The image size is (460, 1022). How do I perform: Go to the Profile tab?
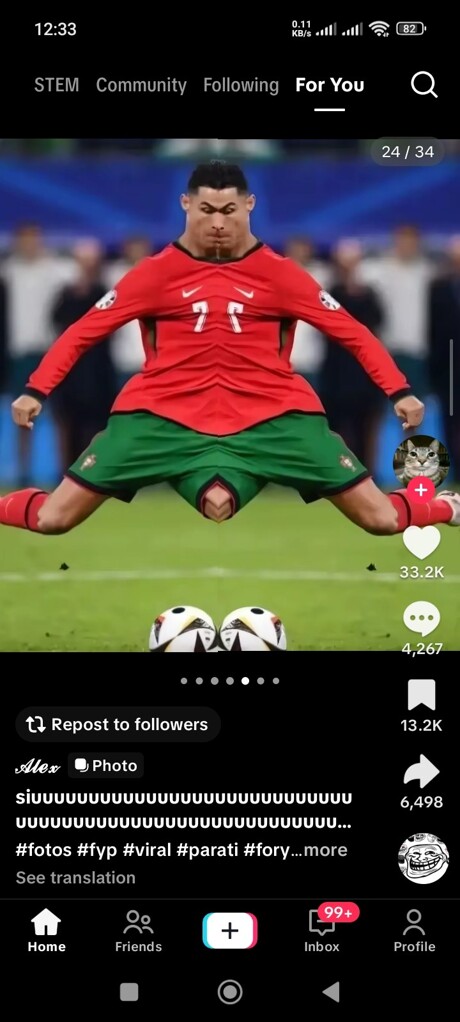414,931
